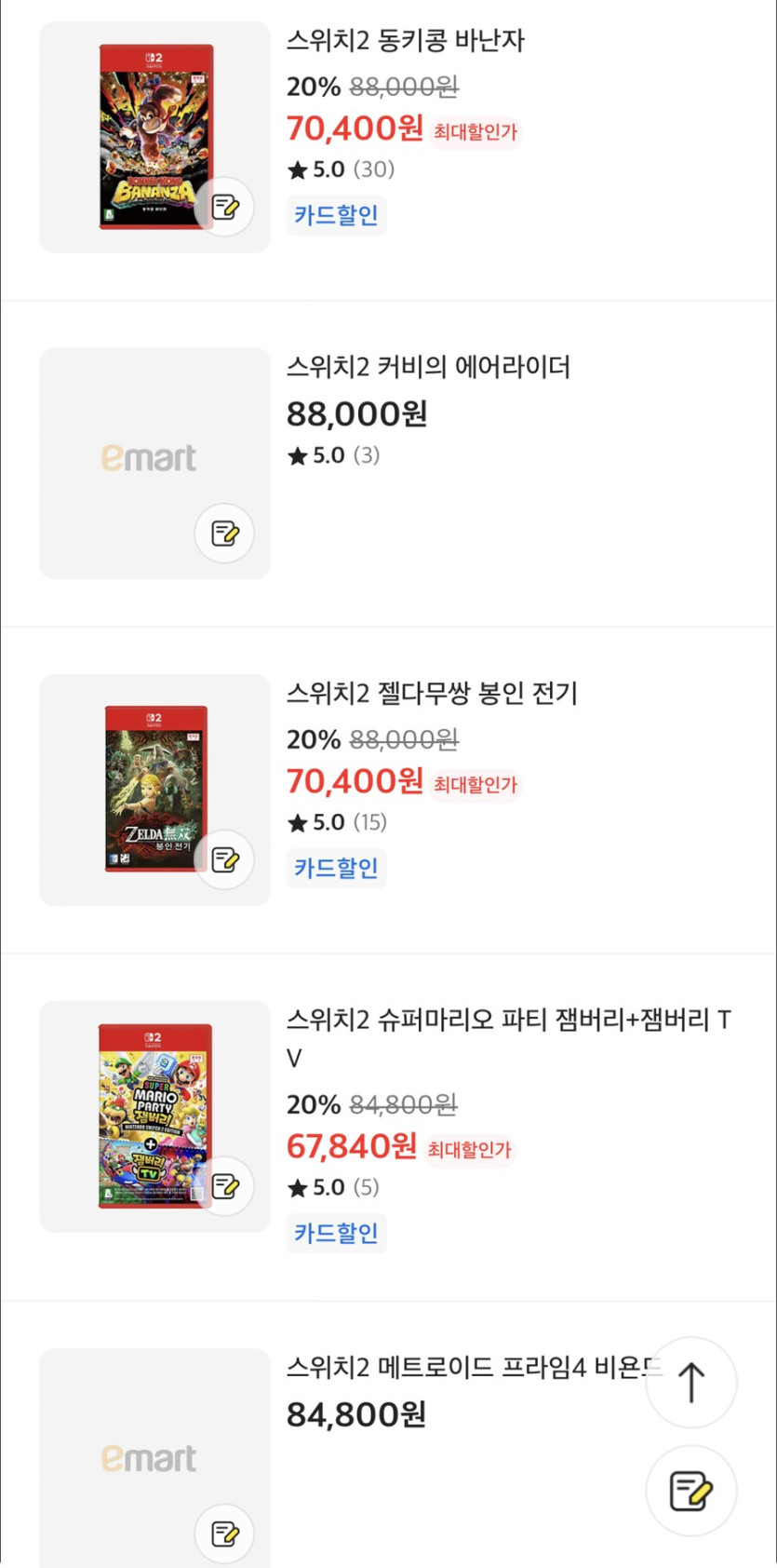777x1568 pixels.
Task: Open 스위치2 동키콩 바난자 product page
Action: [407, 41]
